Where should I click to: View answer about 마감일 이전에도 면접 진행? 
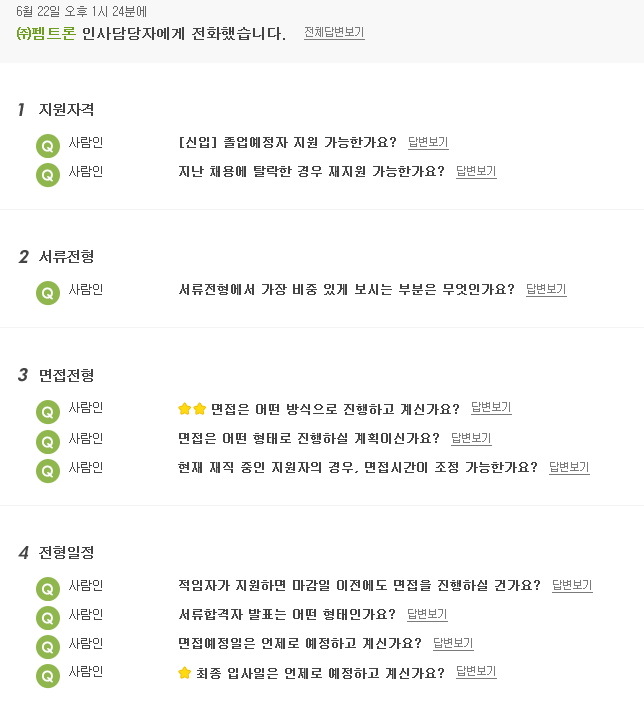click(x=572, y=586)
